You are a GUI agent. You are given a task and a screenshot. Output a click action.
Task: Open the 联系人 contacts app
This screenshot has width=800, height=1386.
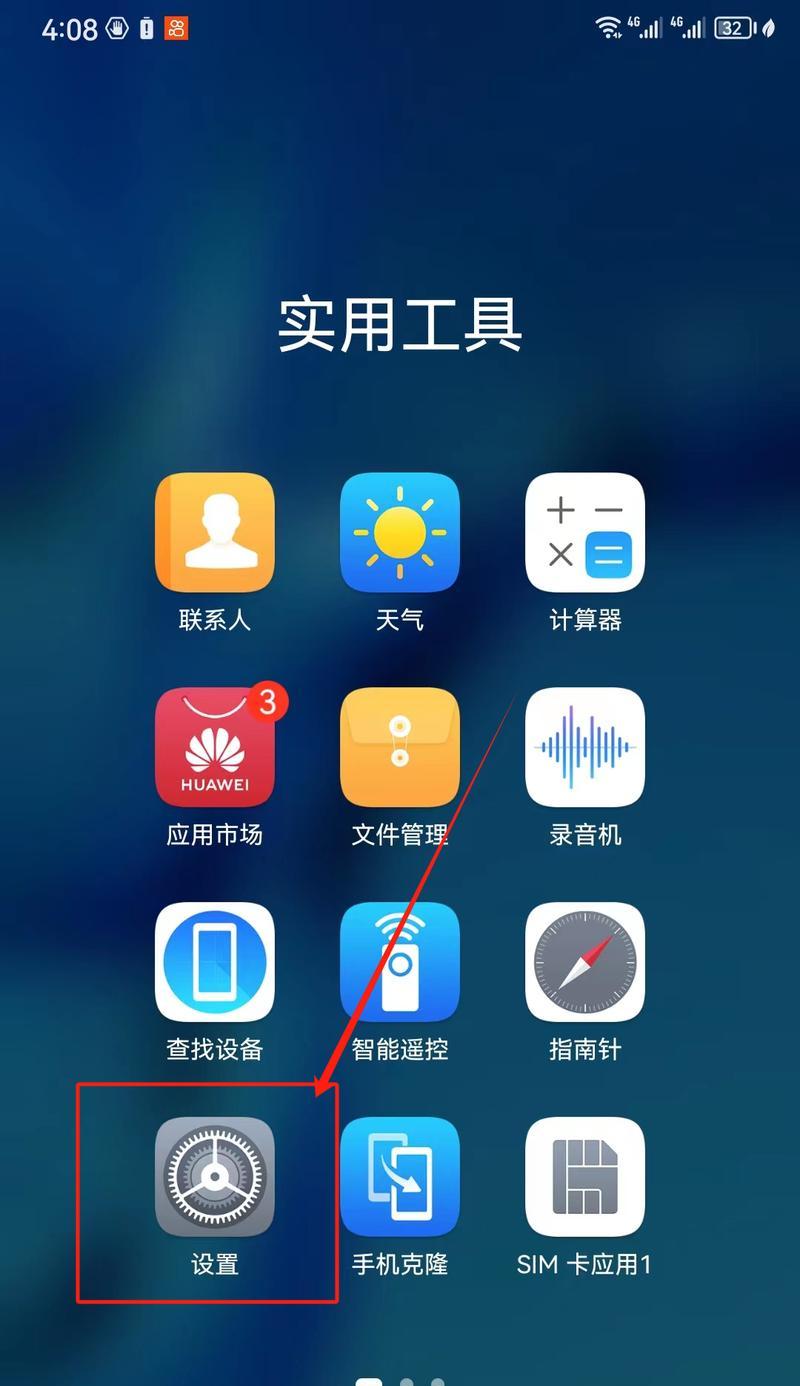coord(215,533)
